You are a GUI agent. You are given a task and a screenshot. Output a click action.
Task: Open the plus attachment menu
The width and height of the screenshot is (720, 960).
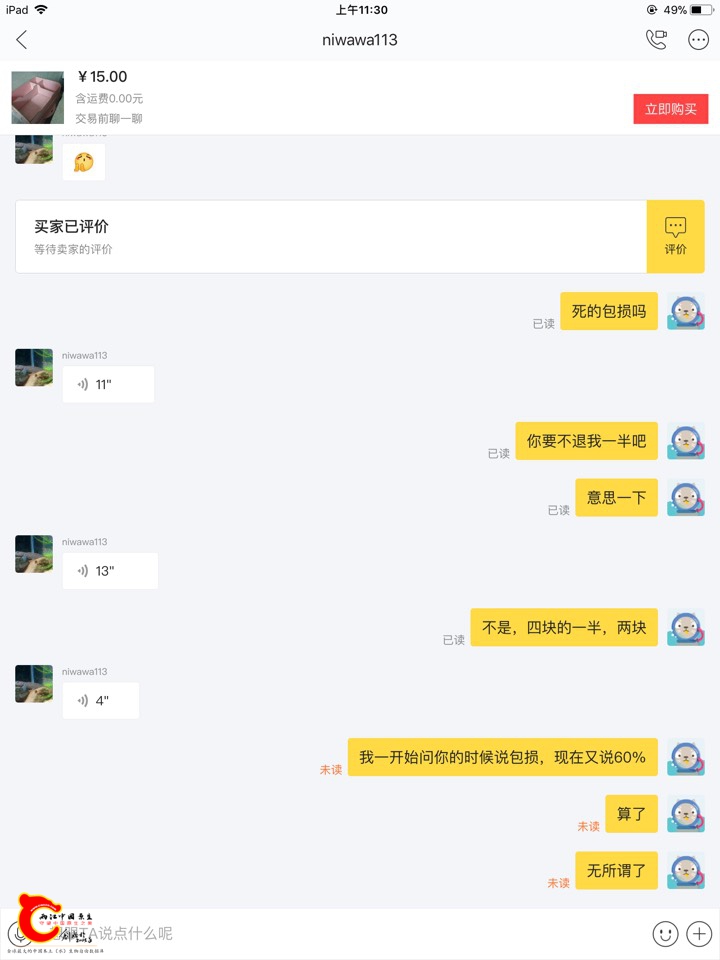pos(699,934)
